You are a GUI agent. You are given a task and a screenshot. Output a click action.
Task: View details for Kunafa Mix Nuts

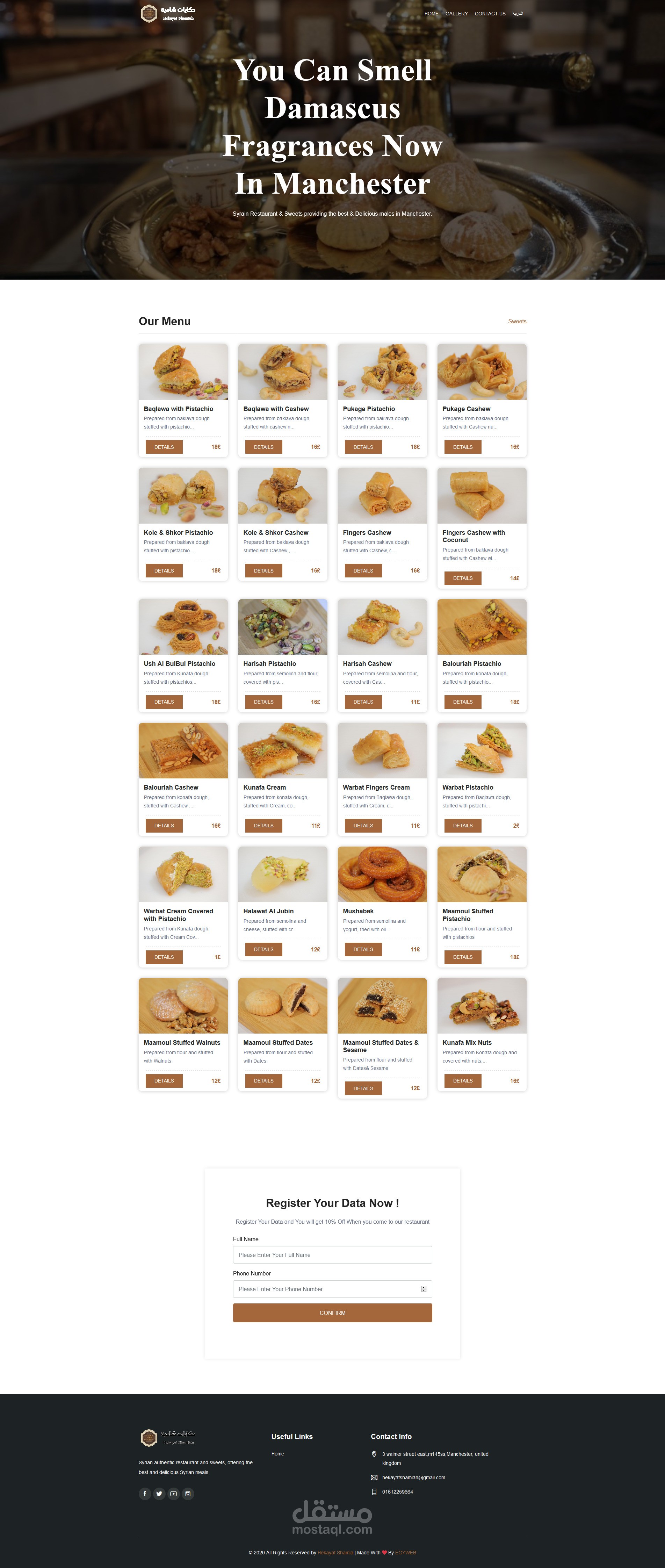tap(462, 1080)
